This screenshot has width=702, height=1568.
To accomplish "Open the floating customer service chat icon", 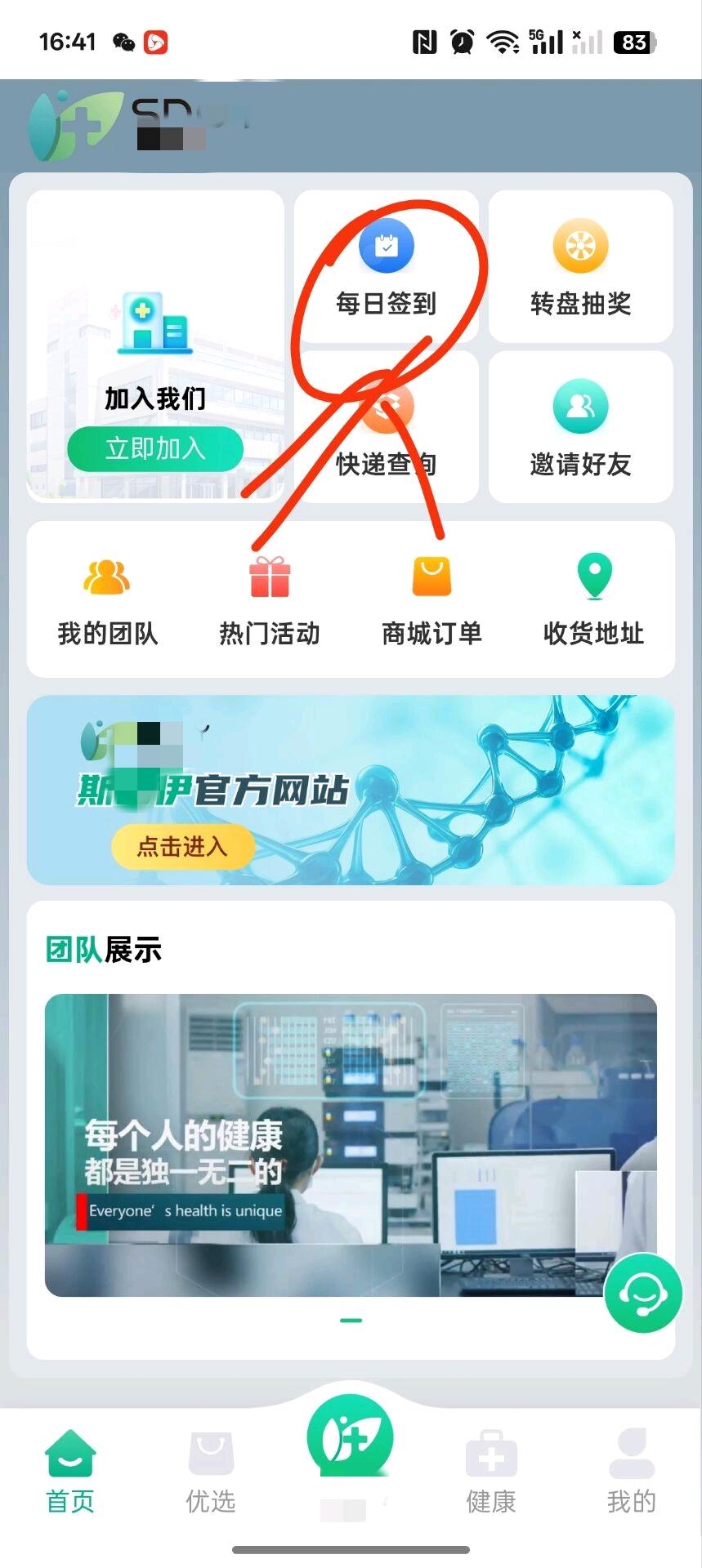I will pos(642,1294).
